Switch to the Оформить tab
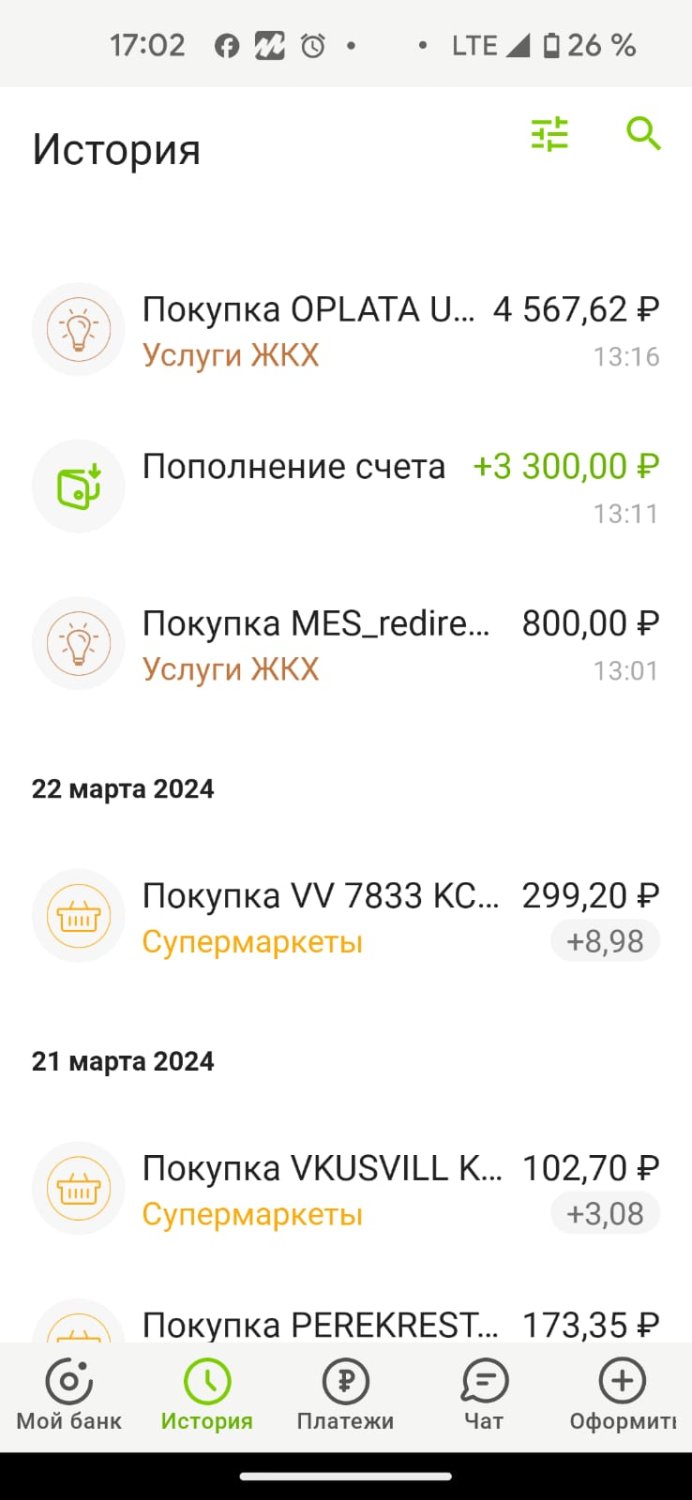The width and height of the screenshot is (692, 1500). coord(622,1396)
